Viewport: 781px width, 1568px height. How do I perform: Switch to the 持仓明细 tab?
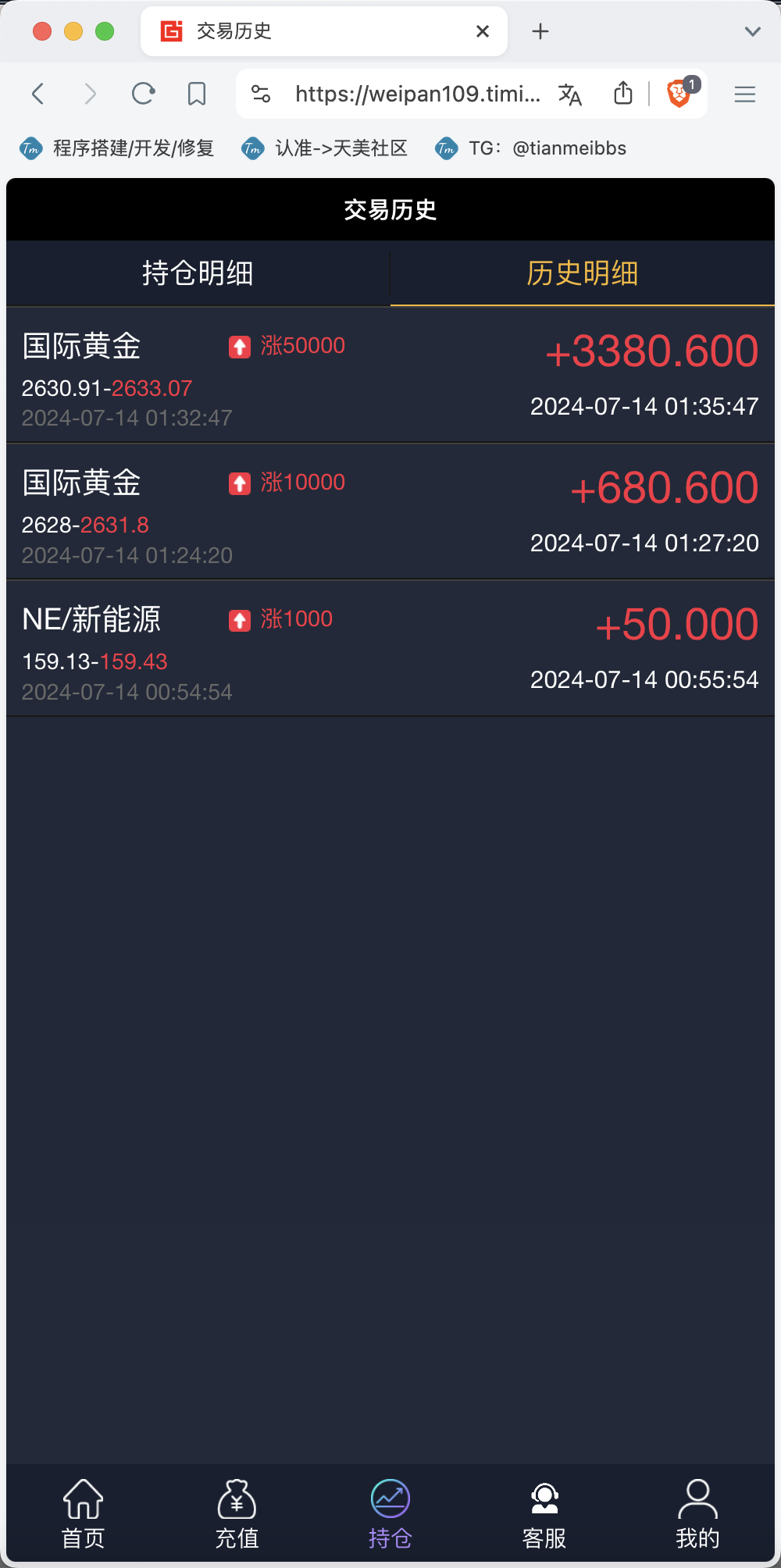click(198, 273)
